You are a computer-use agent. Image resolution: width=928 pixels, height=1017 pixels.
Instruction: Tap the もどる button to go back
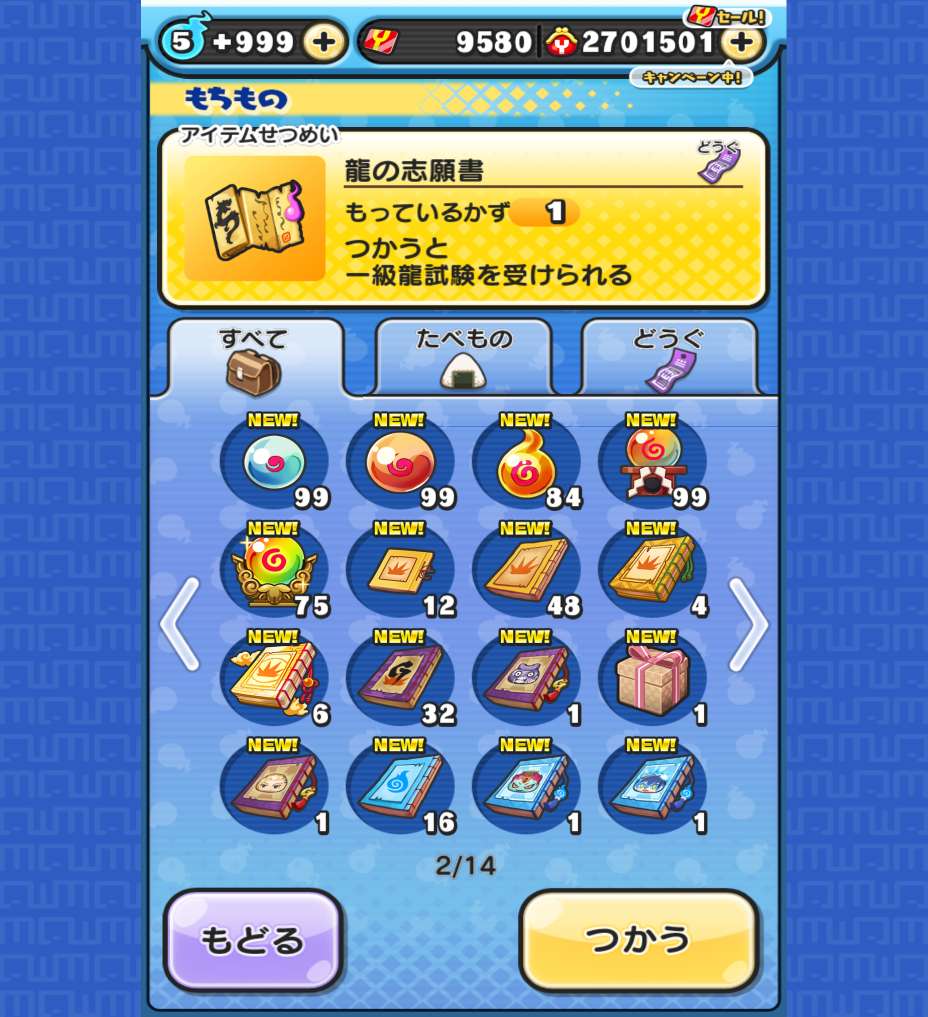click(x=252, y=940)
